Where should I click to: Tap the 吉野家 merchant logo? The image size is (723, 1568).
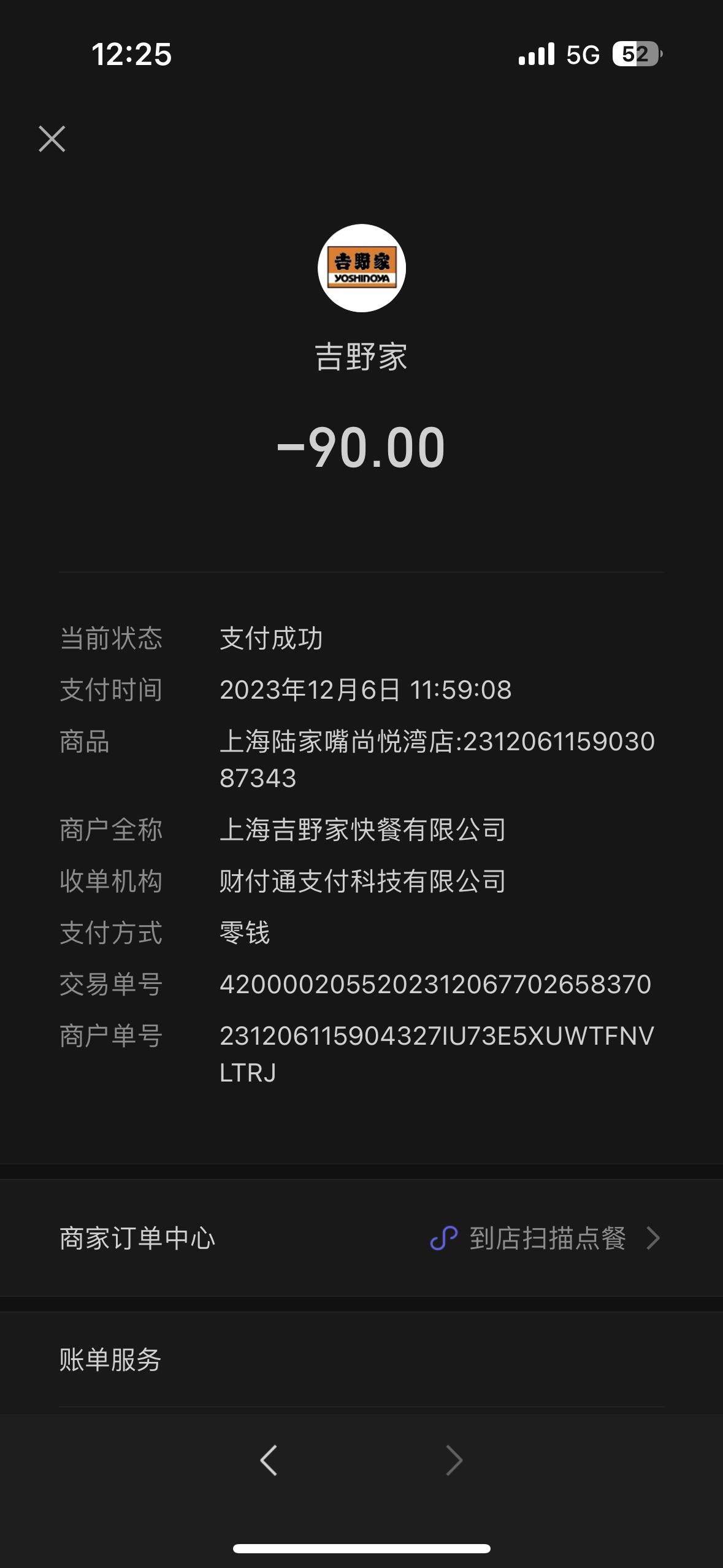362,268
